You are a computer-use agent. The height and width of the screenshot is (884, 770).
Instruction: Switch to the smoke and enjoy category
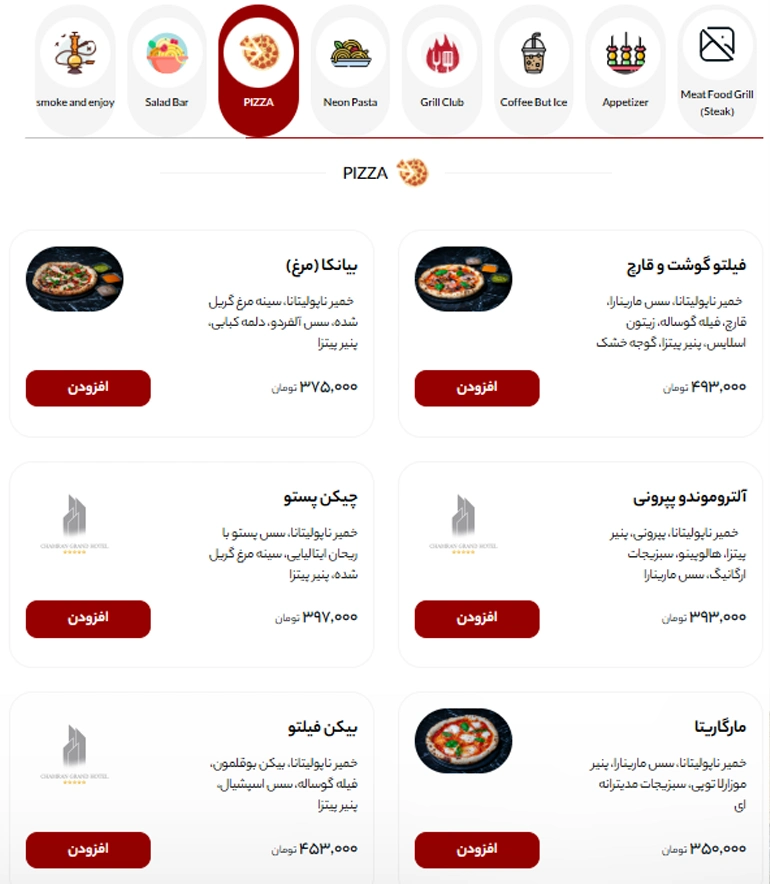pyautogui.click(x=75, y=70)
